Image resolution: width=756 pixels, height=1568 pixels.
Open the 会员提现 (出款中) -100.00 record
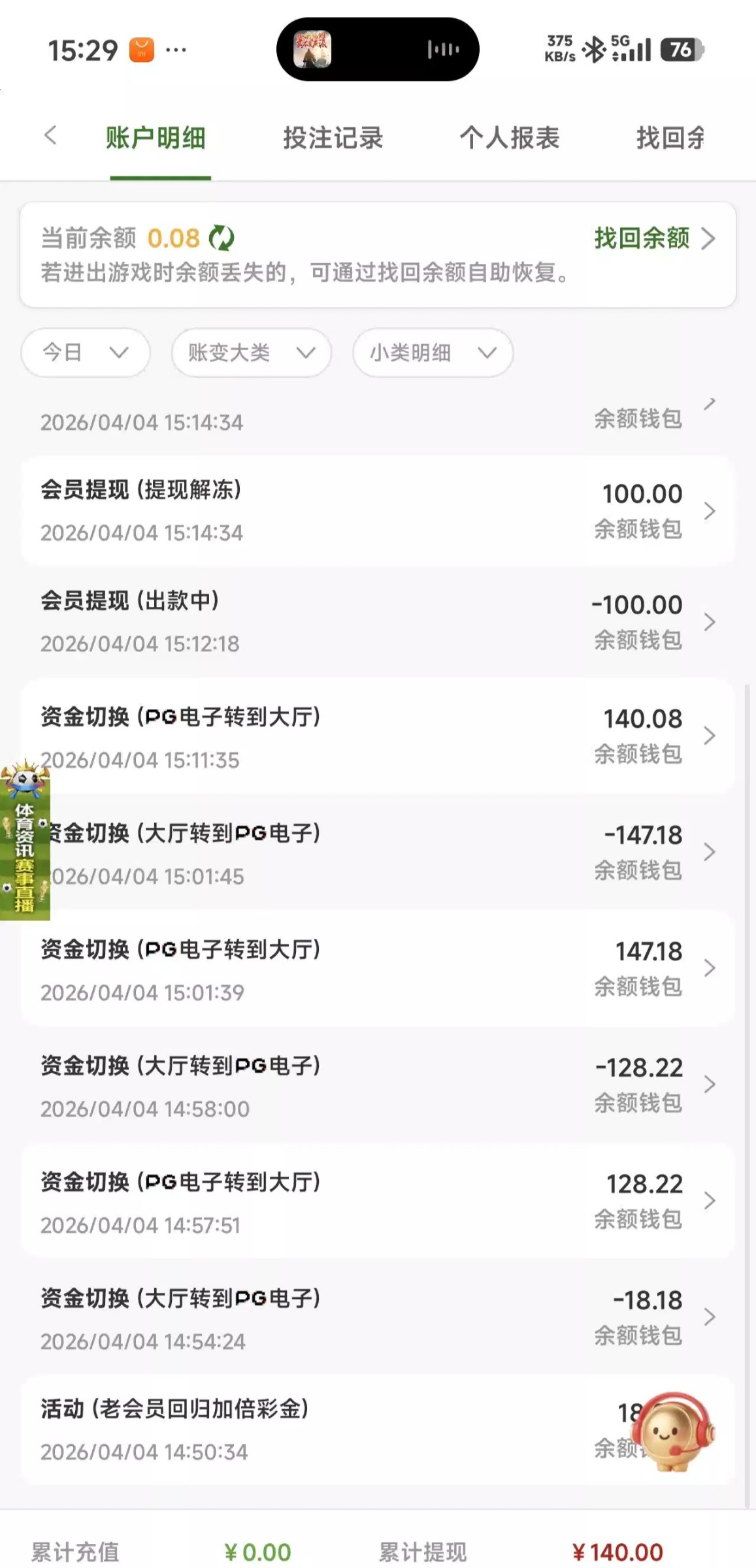(x=378, y=622)
